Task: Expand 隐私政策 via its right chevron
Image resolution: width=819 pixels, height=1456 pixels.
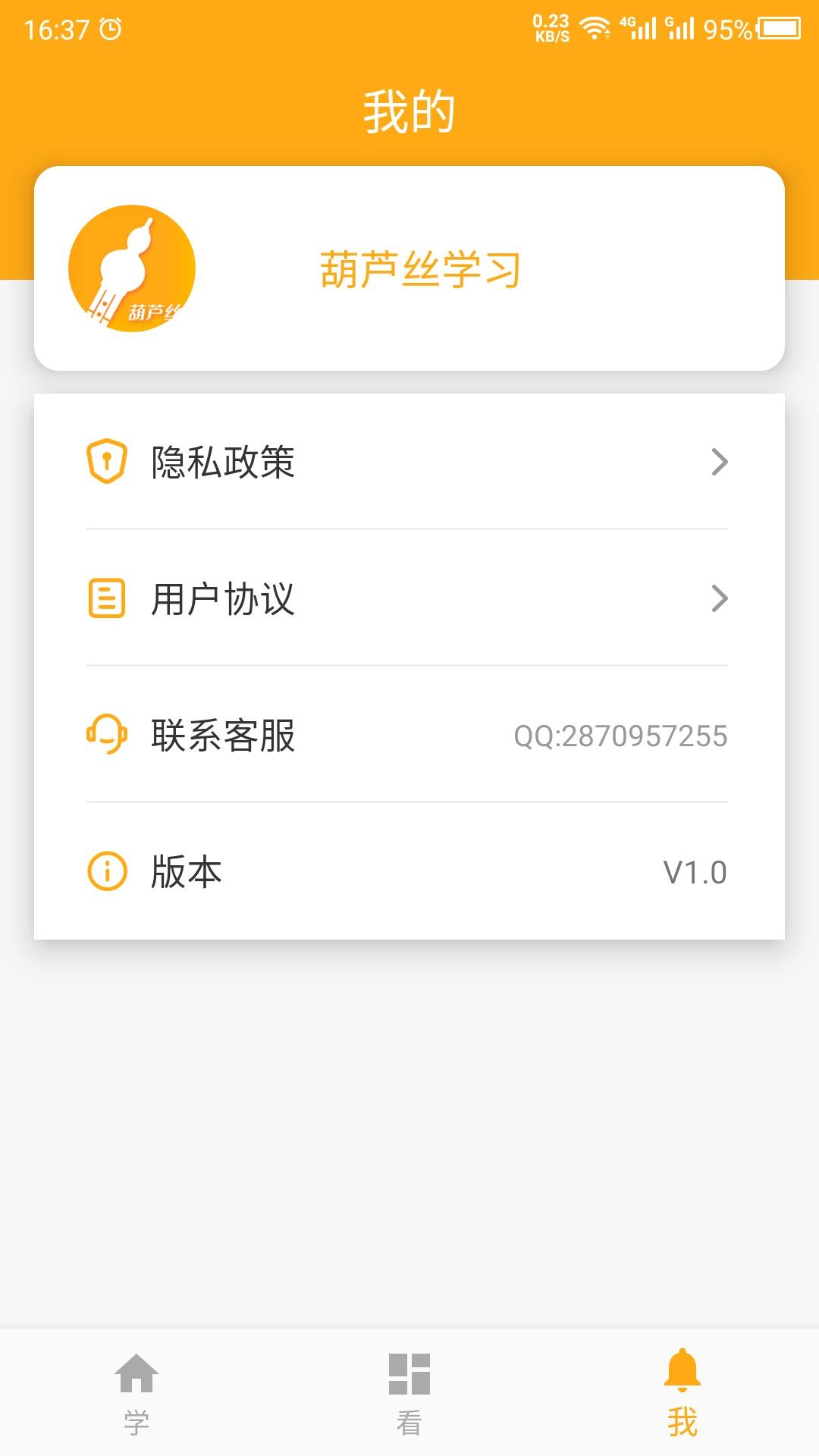Action: coord(721,463)
